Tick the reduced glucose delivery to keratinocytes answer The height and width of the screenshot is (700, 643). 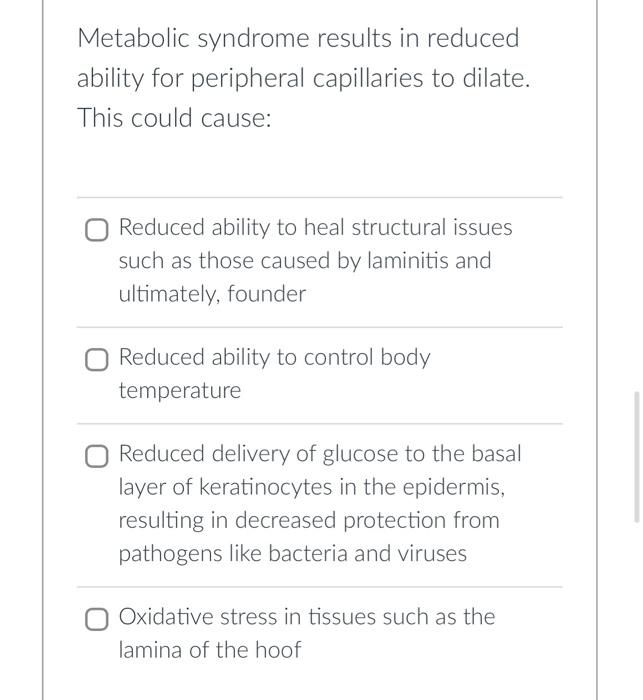[96, 456]
